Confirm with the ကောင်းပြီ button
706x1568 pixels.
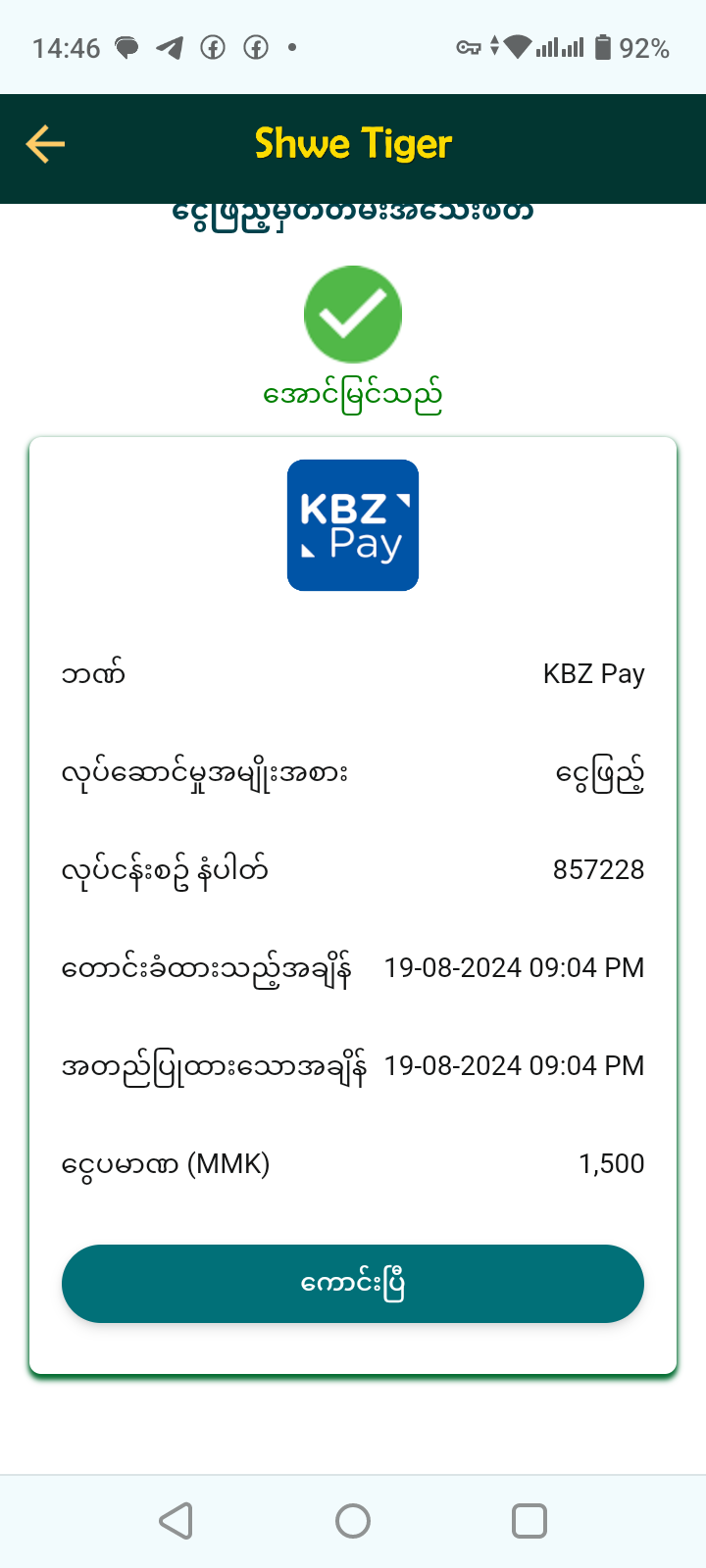pyautogui.click(x=353, y=1284)
